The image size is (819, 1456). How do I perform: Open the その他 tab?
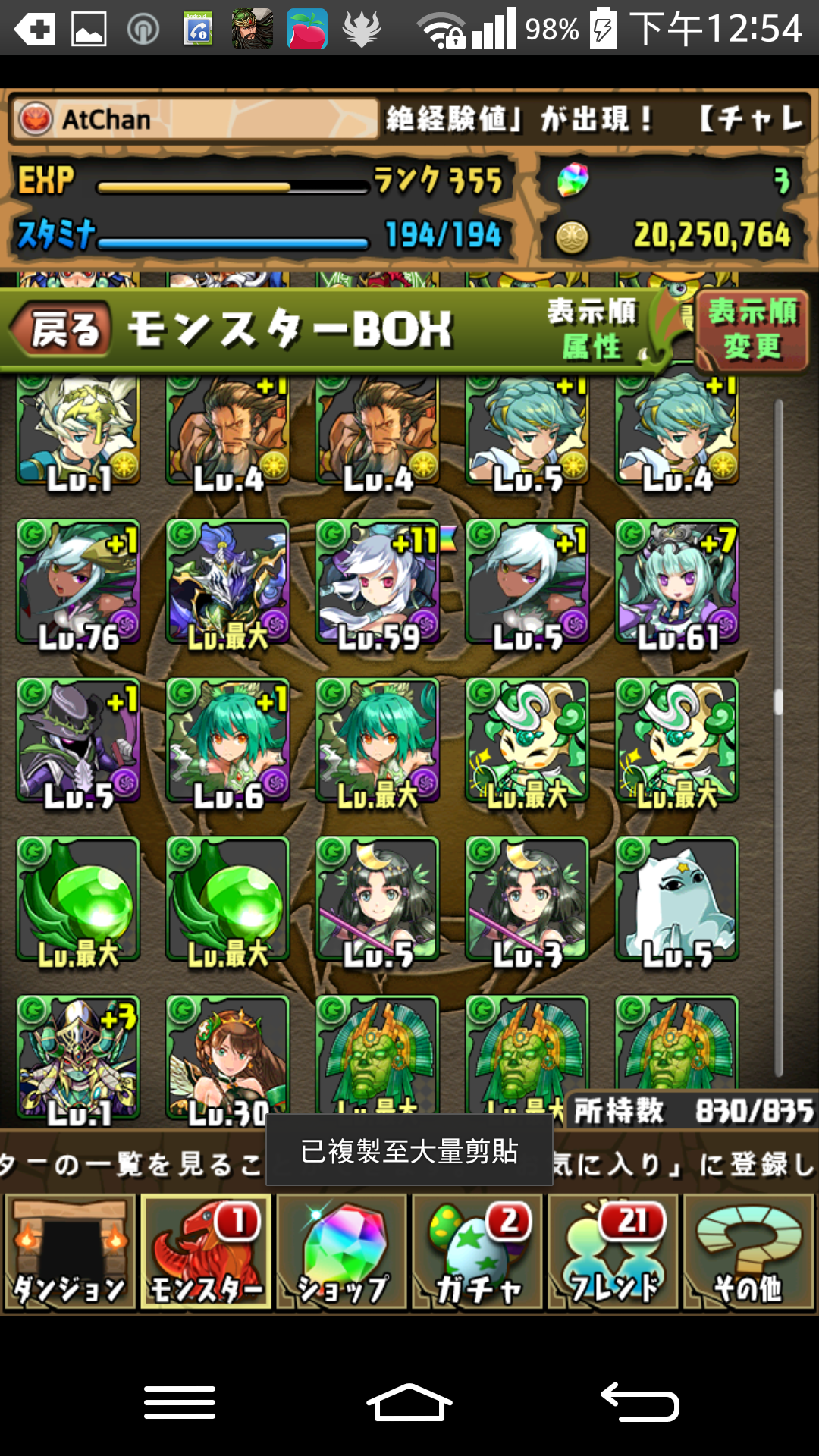coord(749,1252)
